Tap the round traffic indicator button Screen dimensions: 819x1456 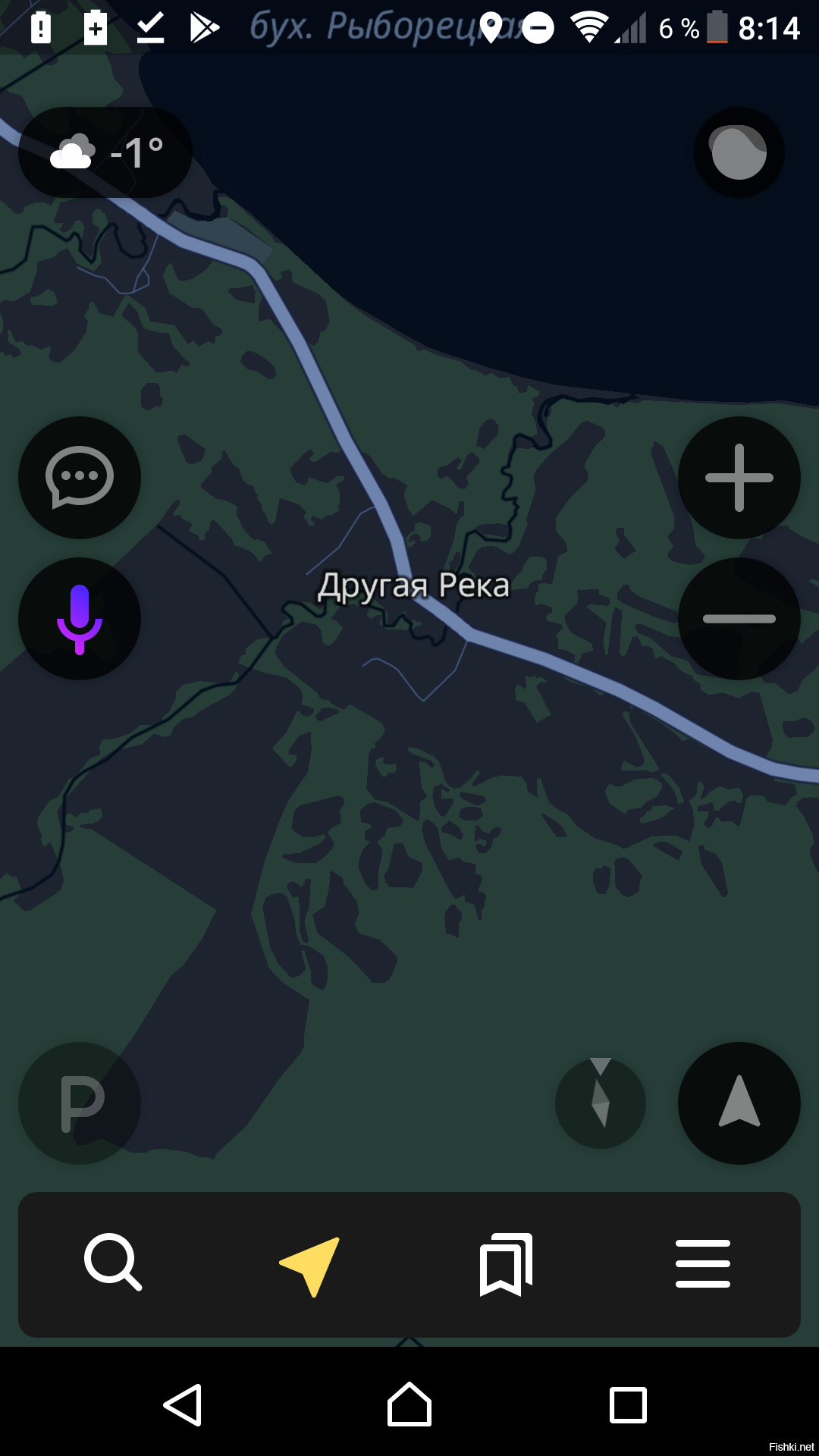click(739, 152)
